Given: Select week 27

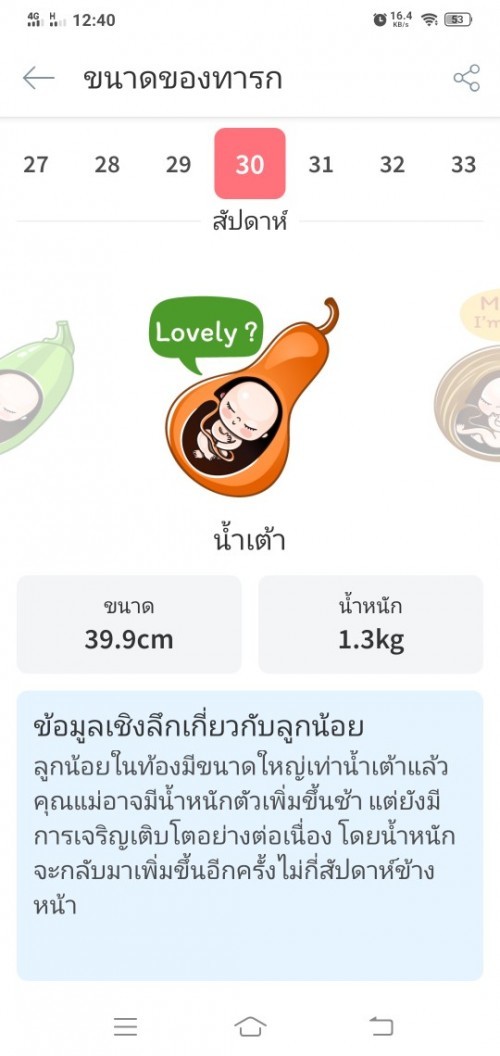Looking at the screenshot, I should coord(36,164).
